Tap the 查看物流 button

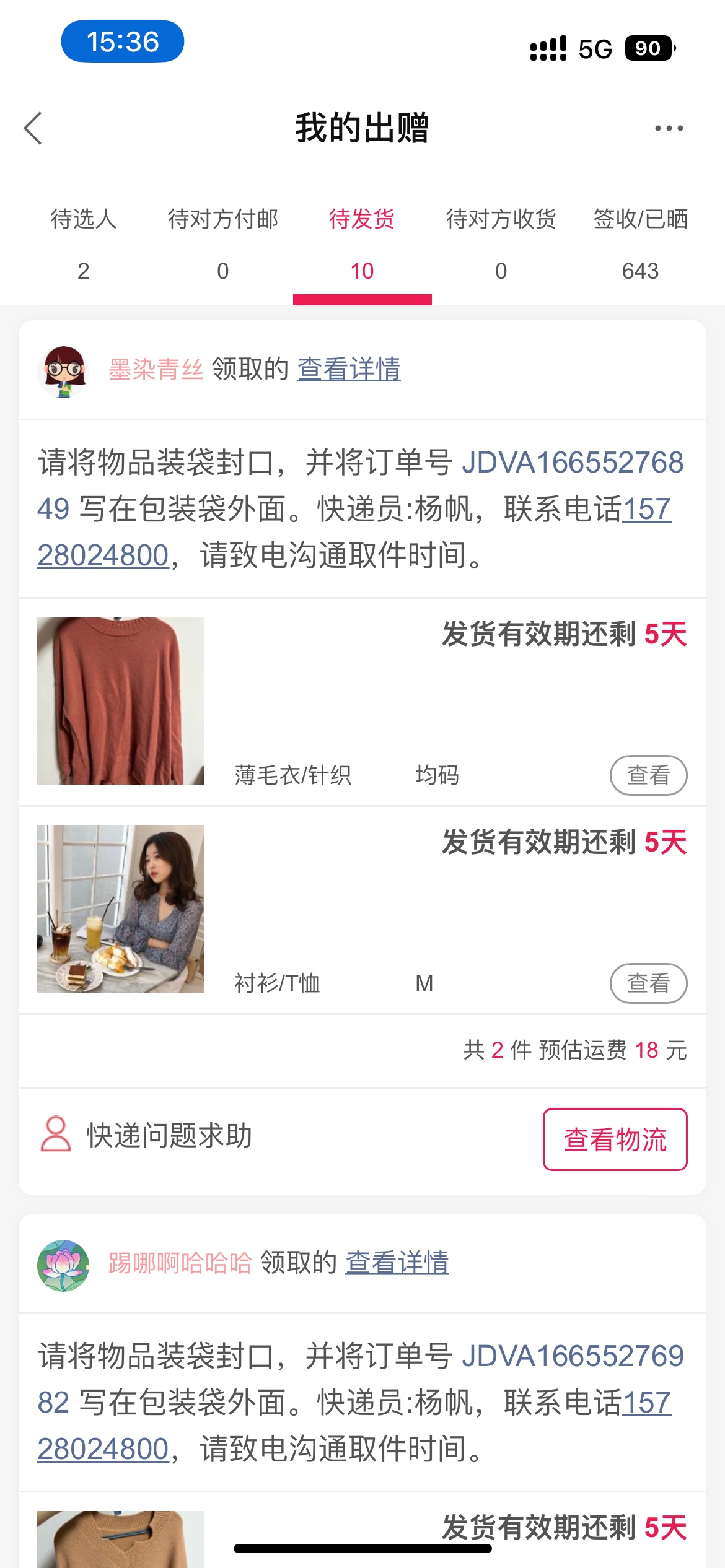click(615, 1139)
